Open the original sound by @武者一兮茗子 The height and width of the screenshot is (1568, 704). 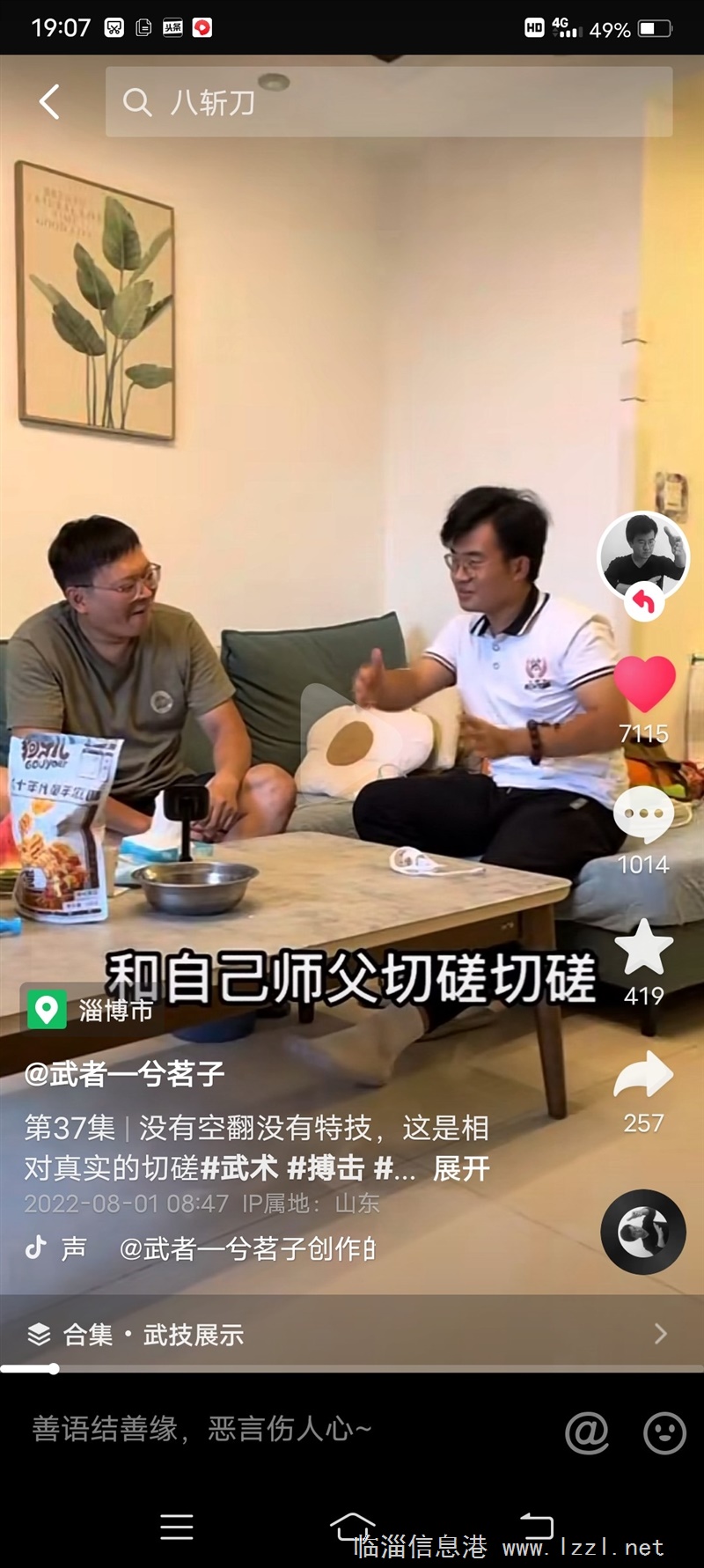coord(247,1248)
